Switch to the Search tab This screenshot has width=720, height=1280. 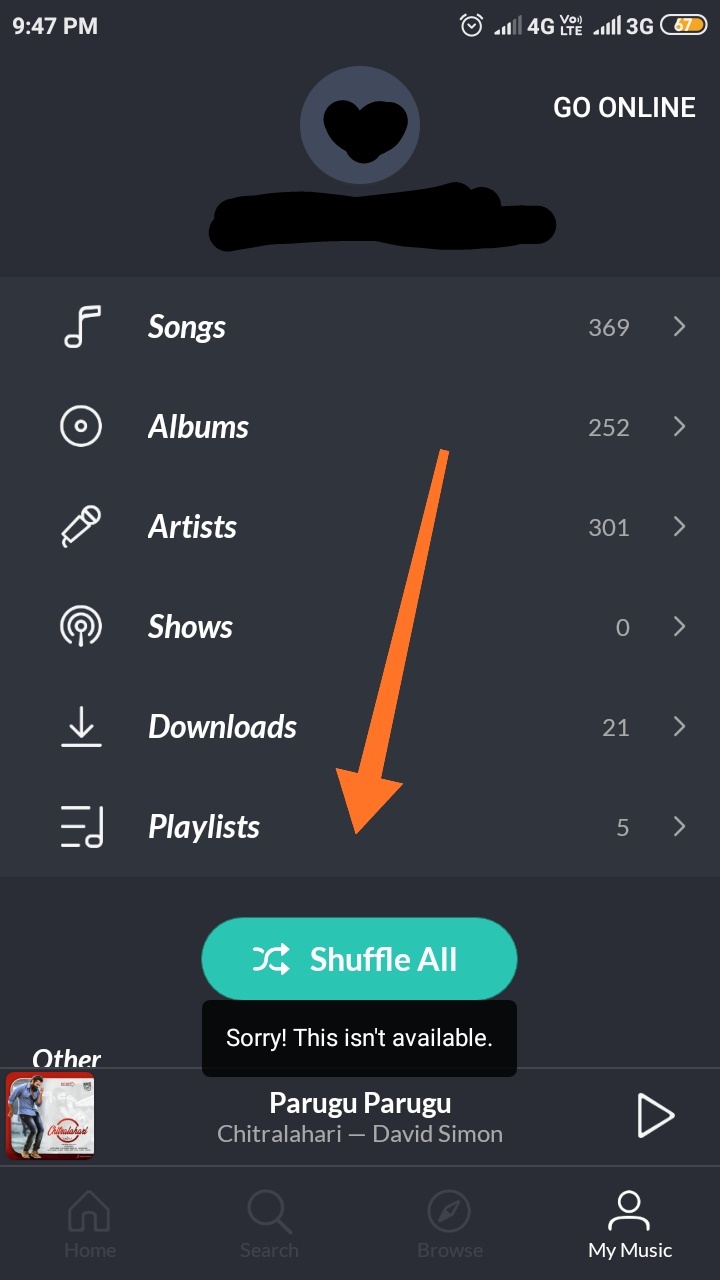[x=269, y=1225]
